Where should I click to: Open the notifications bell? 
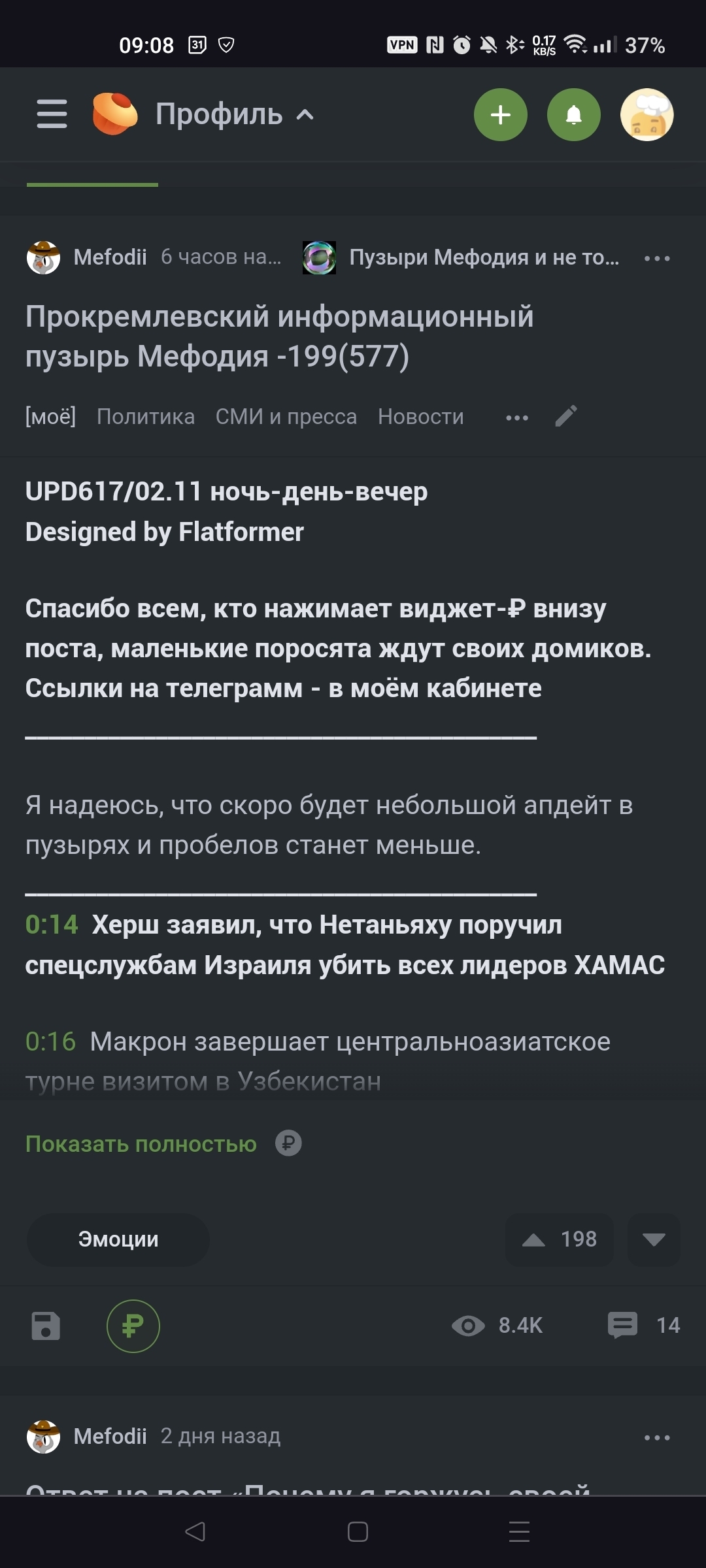point(574,115)
